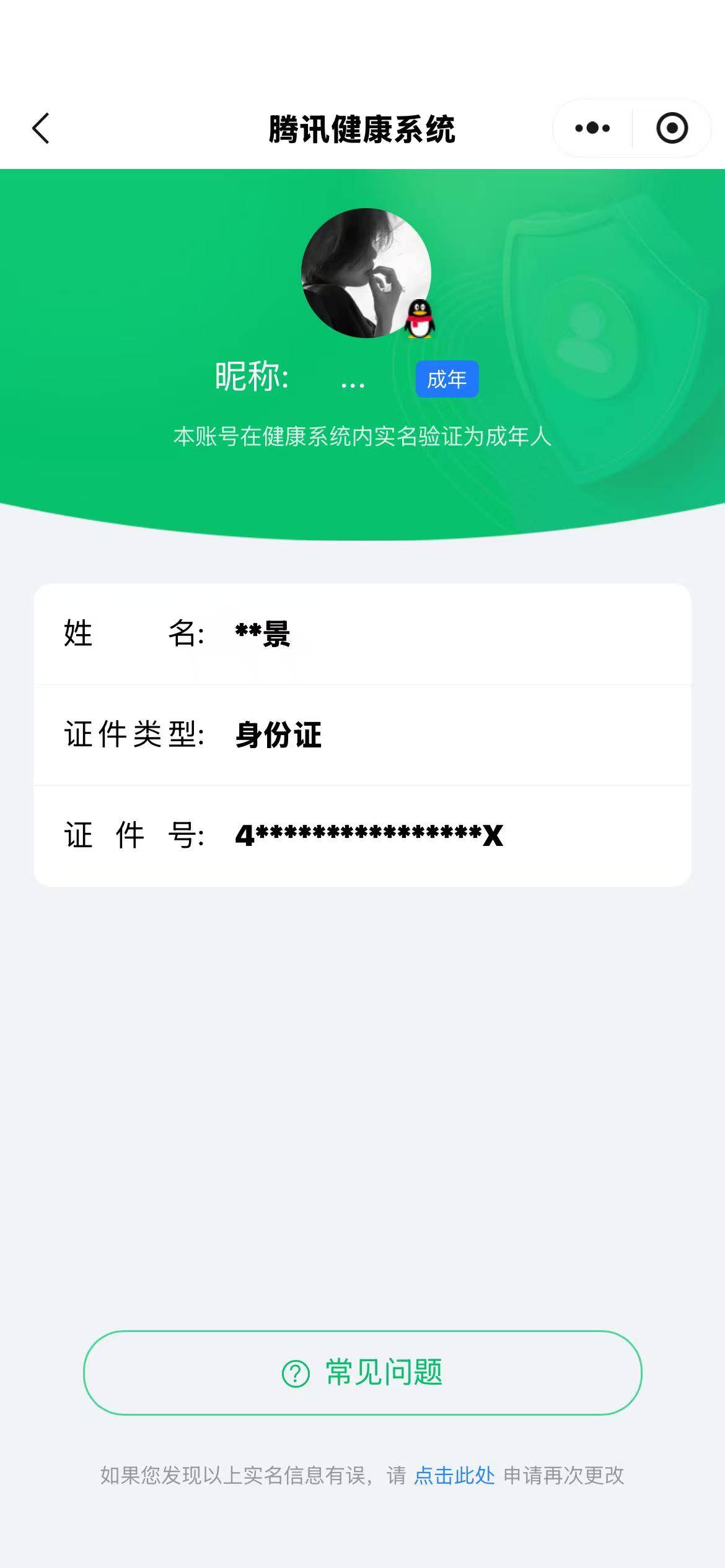
Task: Open the mini-program more options menu
Action: click(x=592, y=128)
